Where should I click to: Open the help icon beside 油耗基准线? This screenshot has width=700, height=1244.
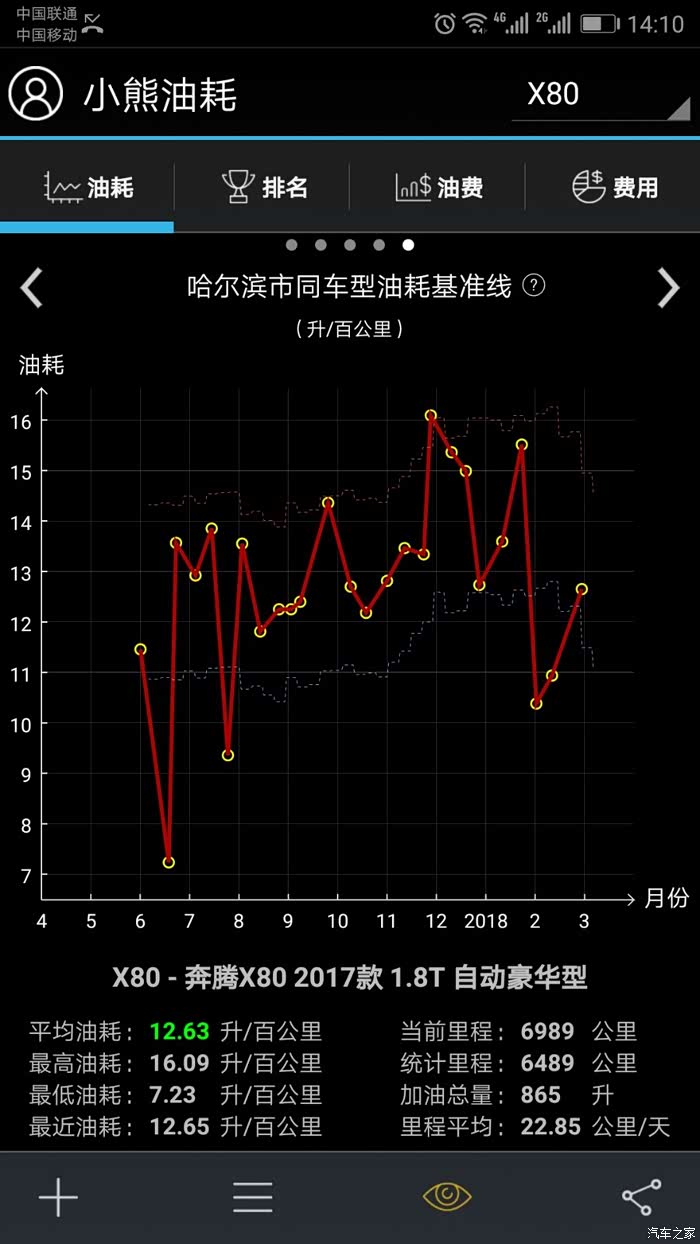coord(534,287)
